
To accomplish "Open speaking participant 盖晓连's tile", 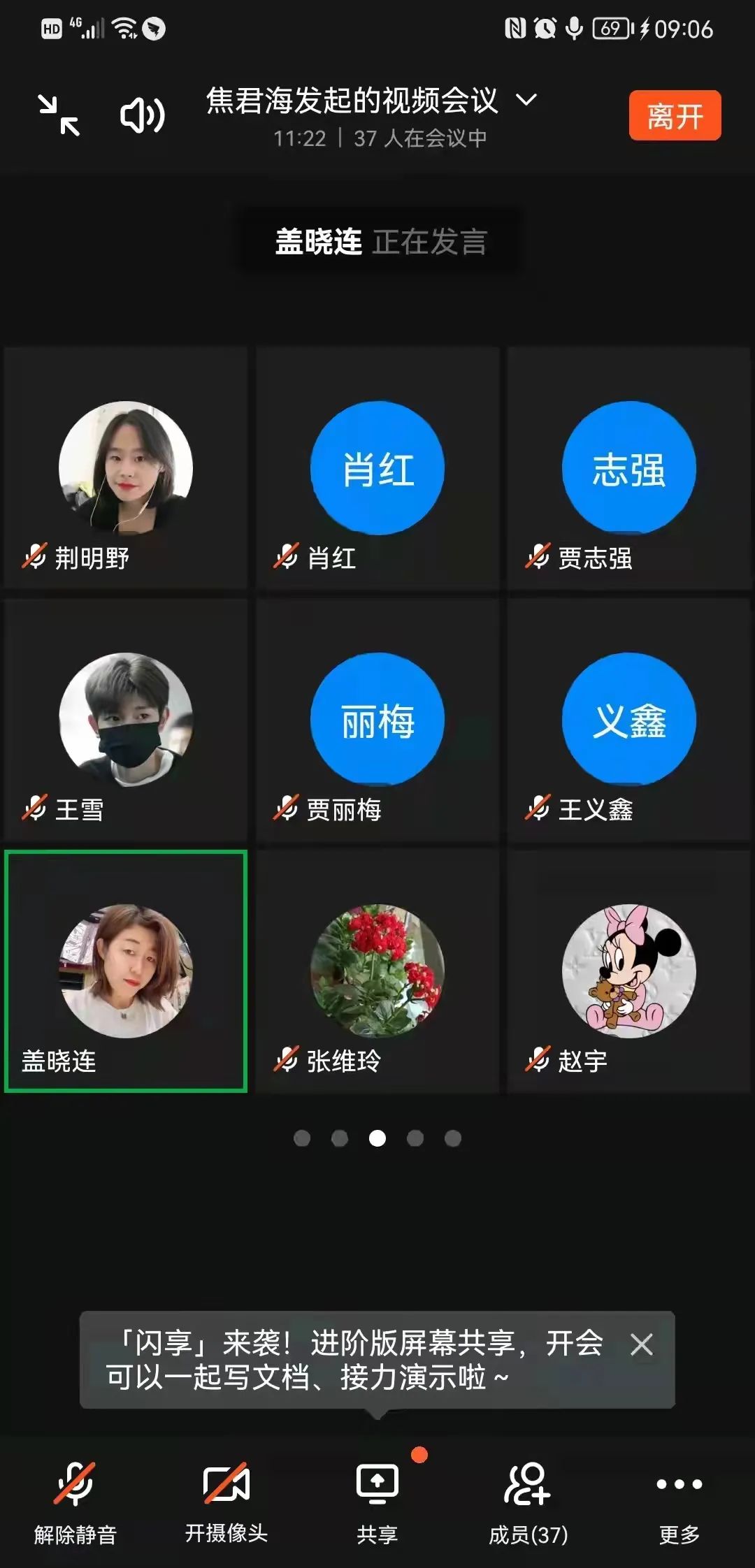I will 126,971.
